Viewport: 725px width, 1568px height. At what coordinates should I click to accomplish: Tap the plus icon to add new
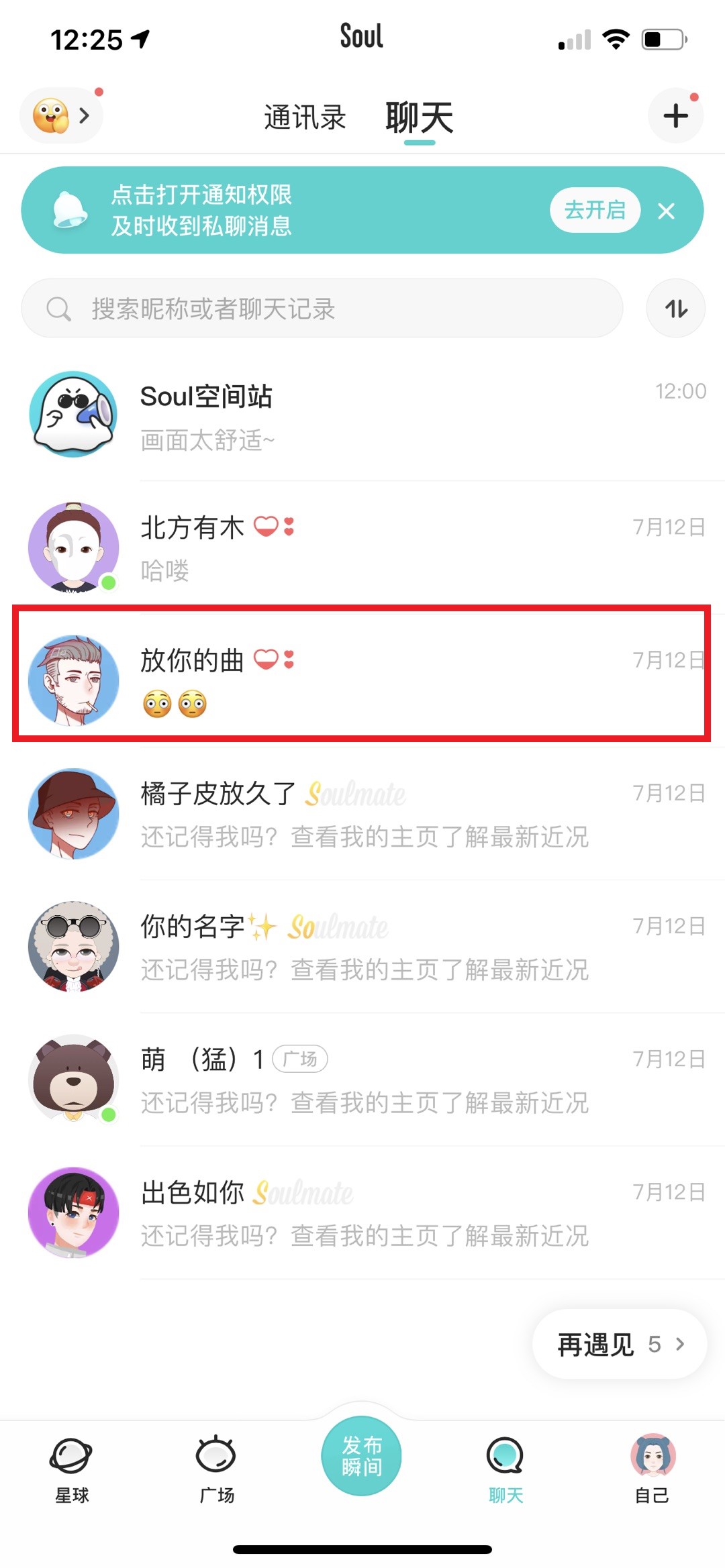[x=675, y=115]
